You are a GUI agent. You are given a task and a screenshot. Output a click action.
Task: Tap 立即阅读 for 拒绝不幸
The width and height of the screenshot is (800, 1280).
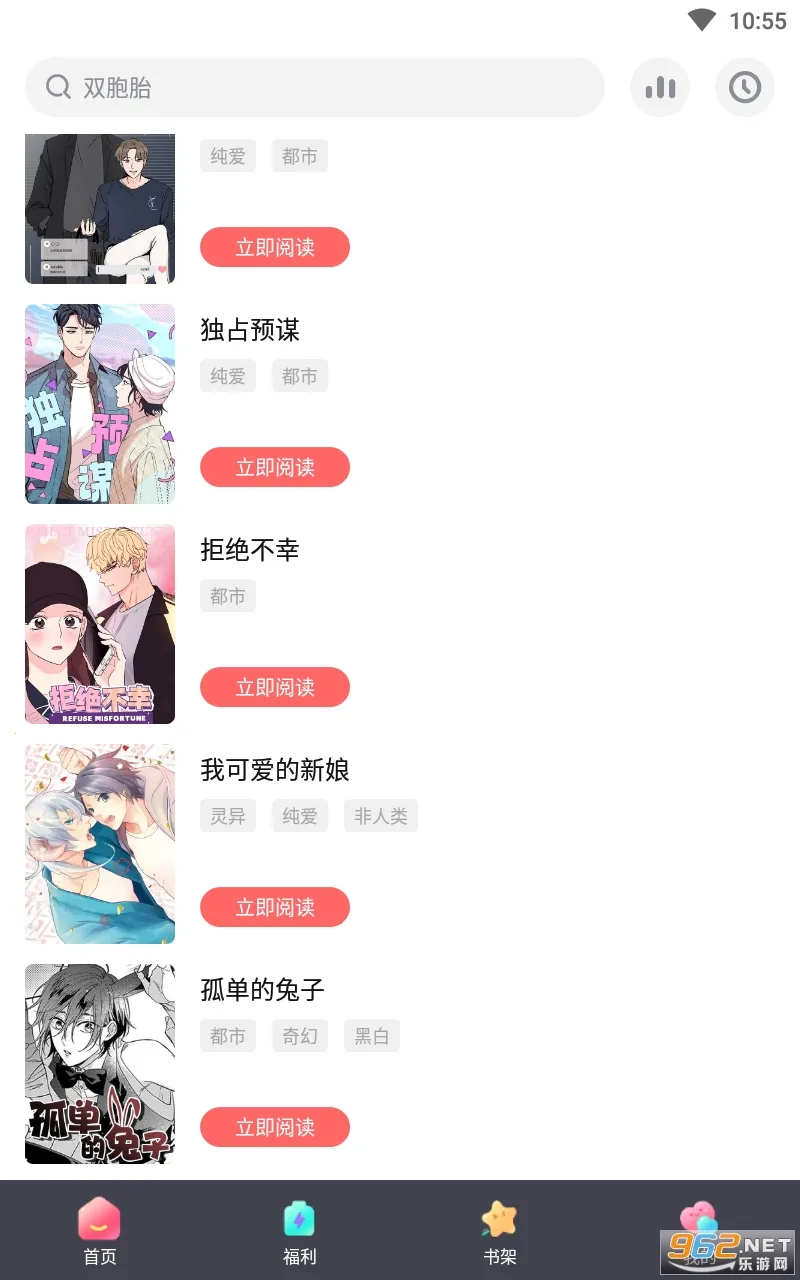[x=274, y=687]
